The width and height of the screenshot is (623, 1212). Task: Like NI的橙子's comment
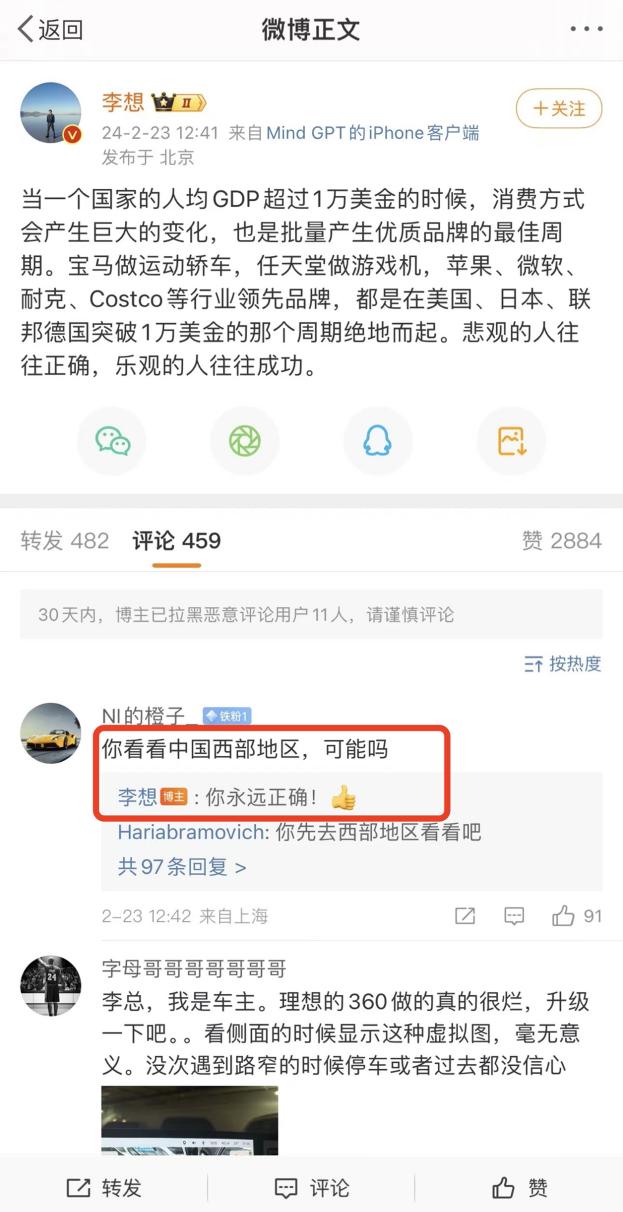(577, 915)
